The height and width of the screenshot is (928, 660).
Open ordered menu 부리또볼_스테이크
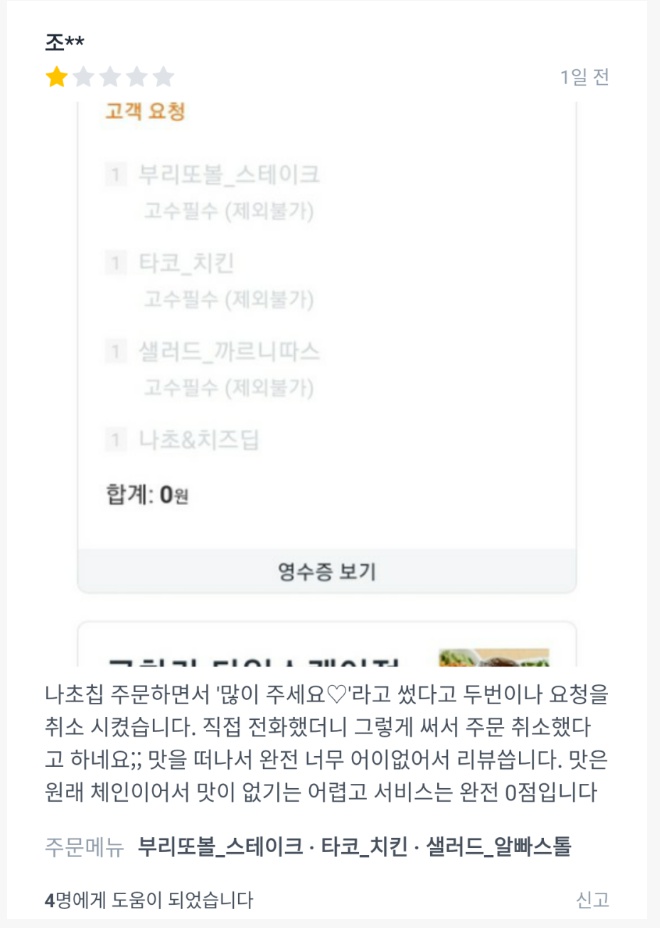(x=220, y=847)
